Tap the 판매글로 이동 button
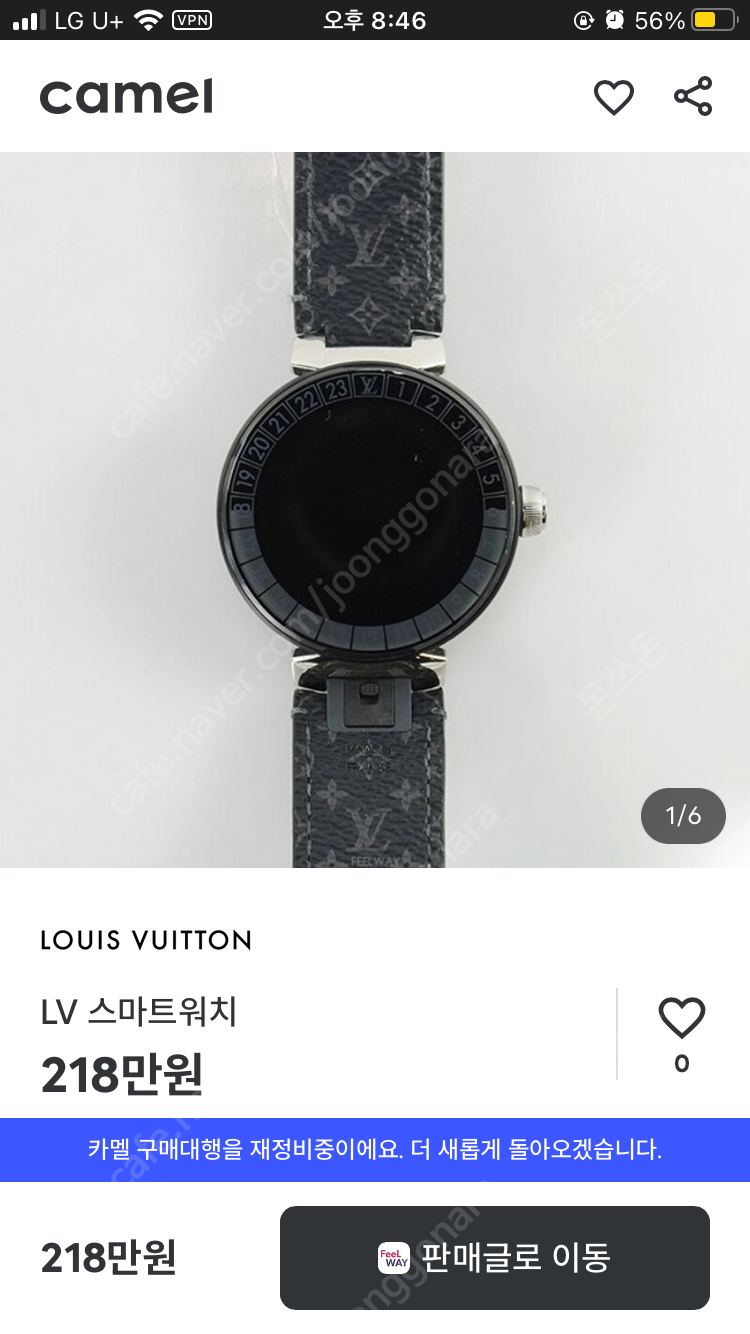This screenshot has width=750, height=1334. [495, 1258]
